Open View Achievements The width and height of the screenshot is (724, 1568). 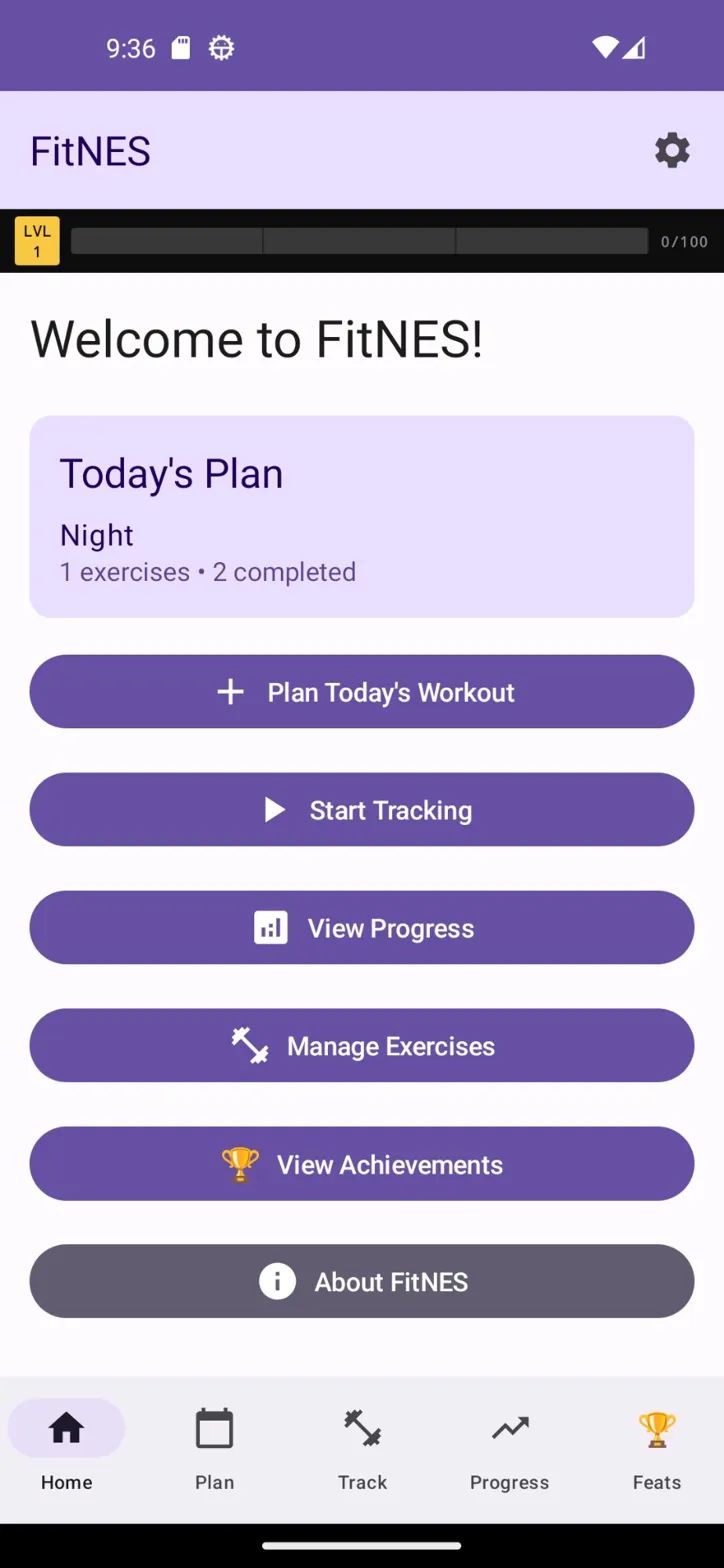(x=362, y=1164)
